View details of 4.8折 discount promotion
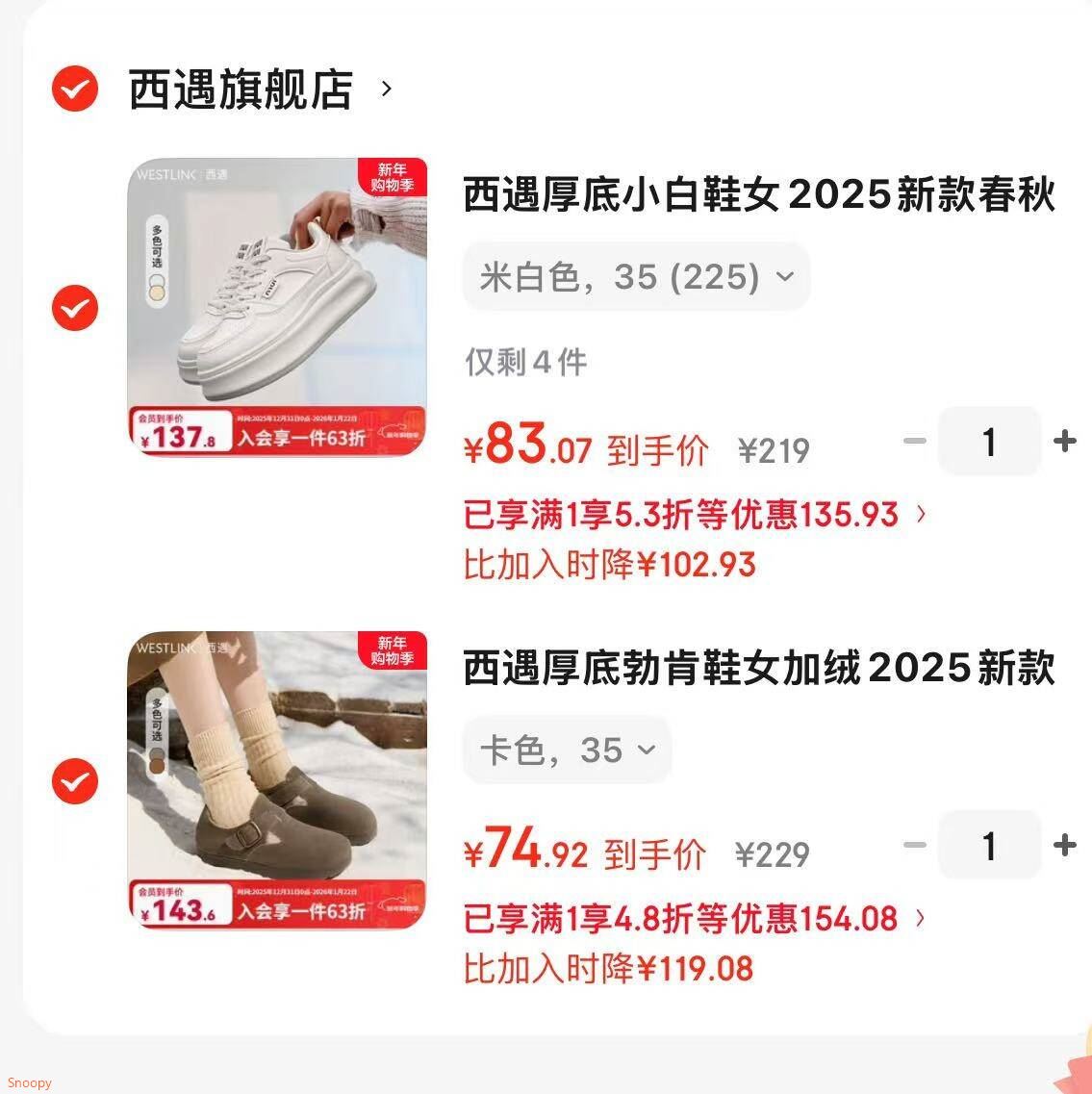Viewport: 1092px width, 1094px height. pos(923,919)
